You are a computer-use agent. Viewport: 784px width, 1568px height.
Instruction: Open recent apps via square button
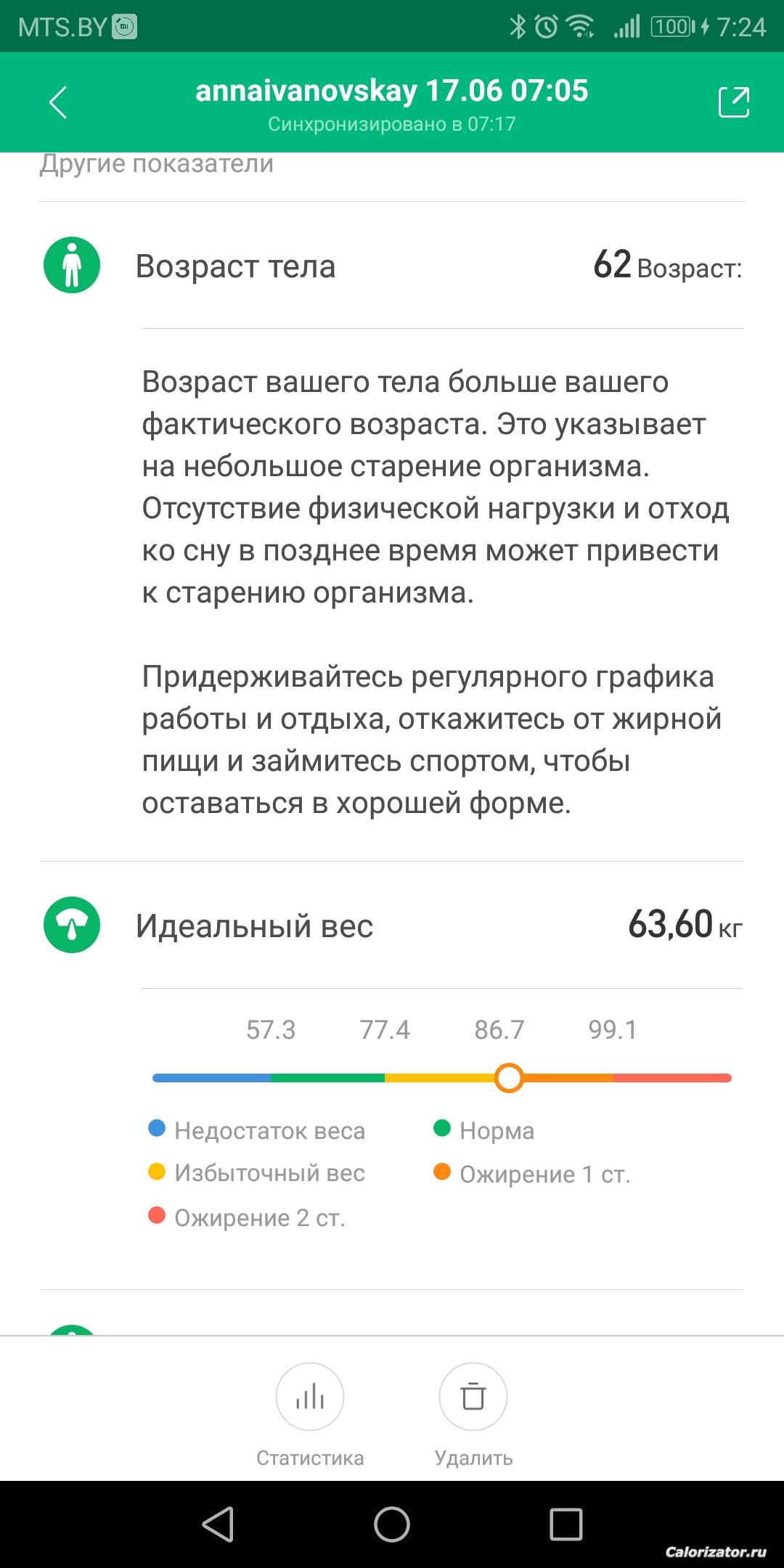566,1524
